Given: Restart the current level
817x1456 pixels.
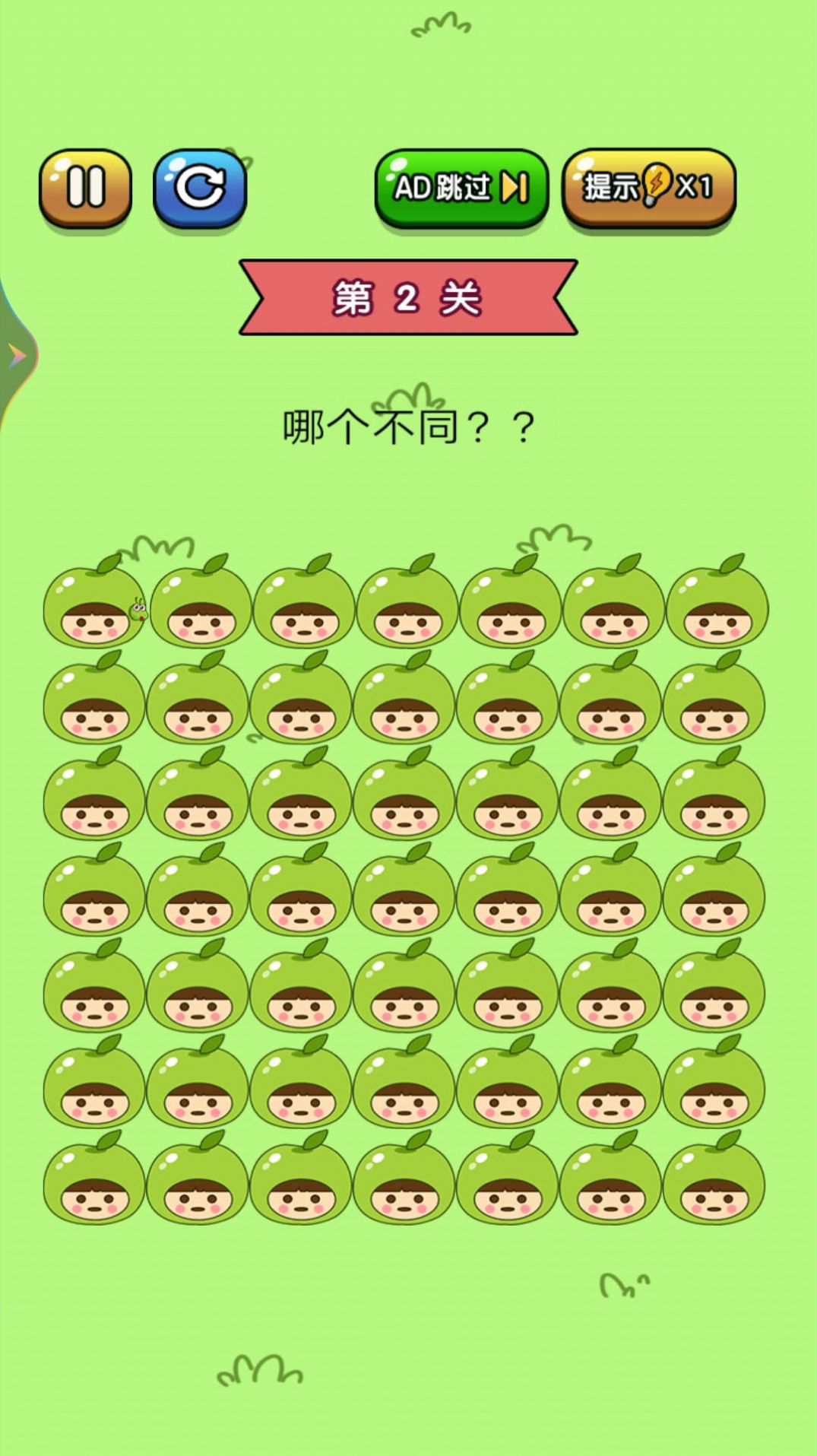Looking at the screenshot, I should (x=199, y=188).
